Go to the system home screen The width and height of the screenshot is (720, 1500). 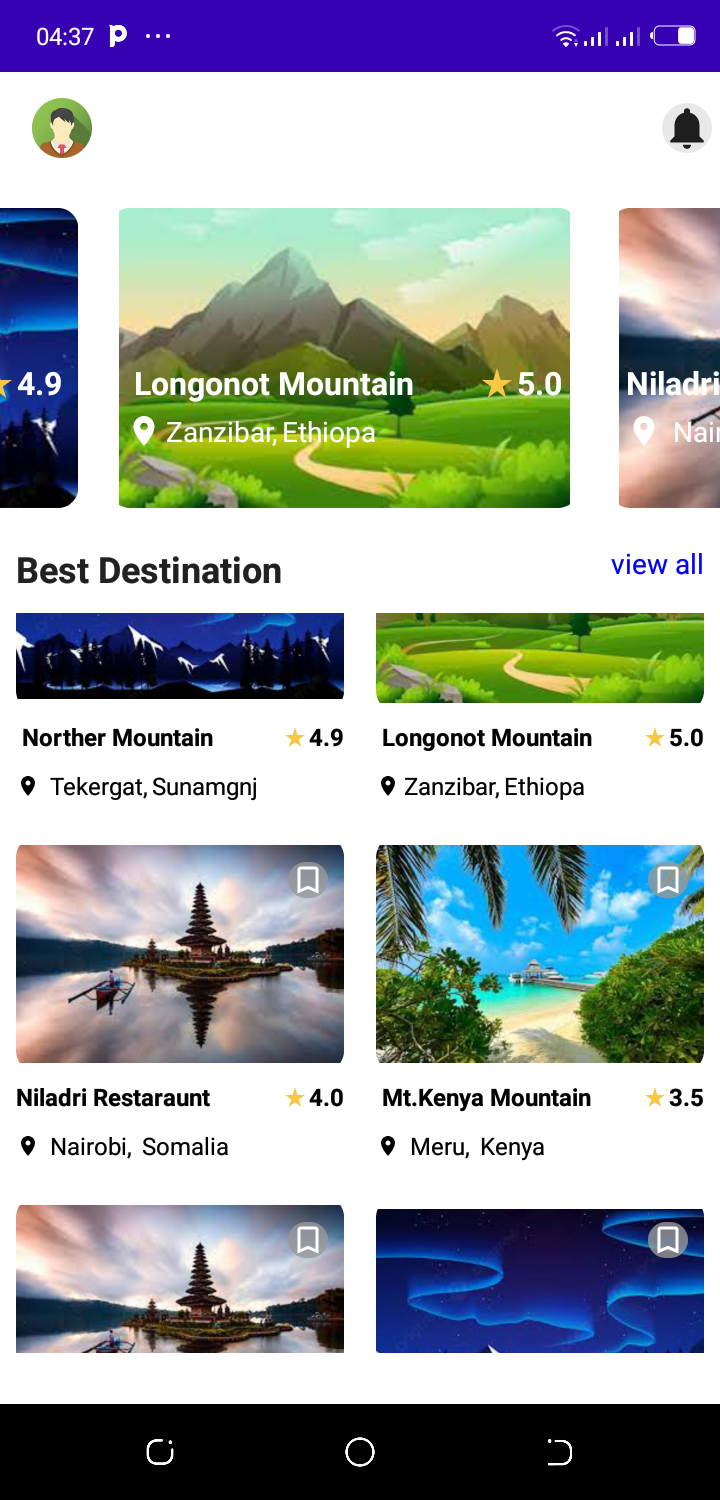coord(360,1452)
